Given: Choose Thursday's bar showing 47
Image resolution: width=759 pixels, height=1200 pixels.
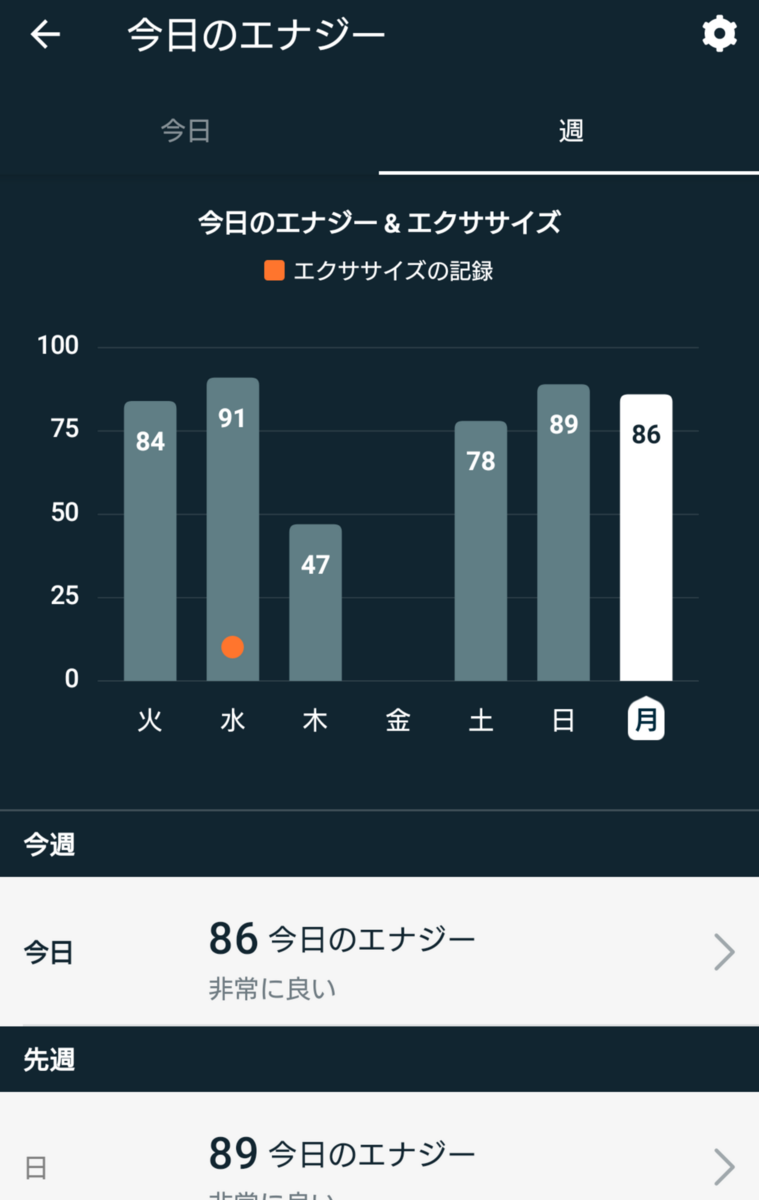Looking at the screenshot, I should [315, 602].
